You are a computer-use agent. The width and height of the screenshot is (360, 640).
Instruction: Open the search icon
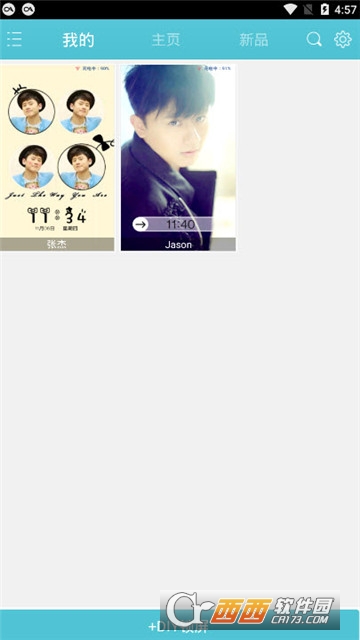click(314, 40)
